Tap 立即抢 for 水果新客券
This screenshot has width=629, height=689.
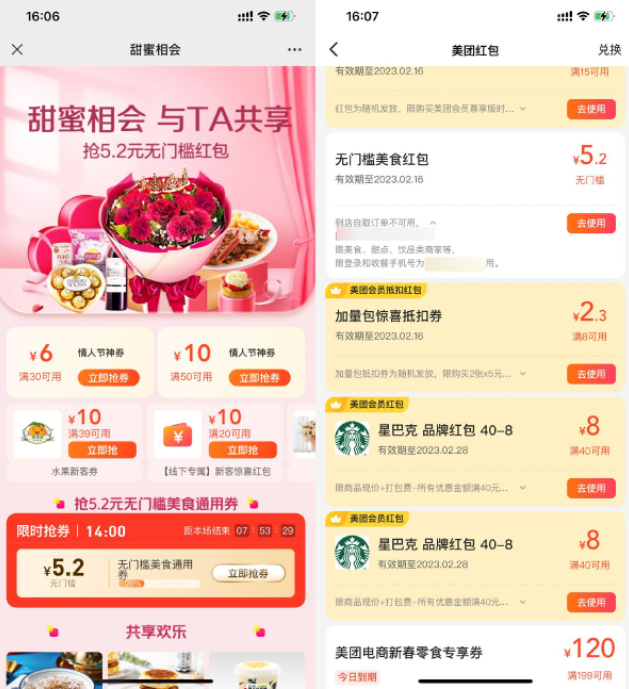[x=98, y=450]
